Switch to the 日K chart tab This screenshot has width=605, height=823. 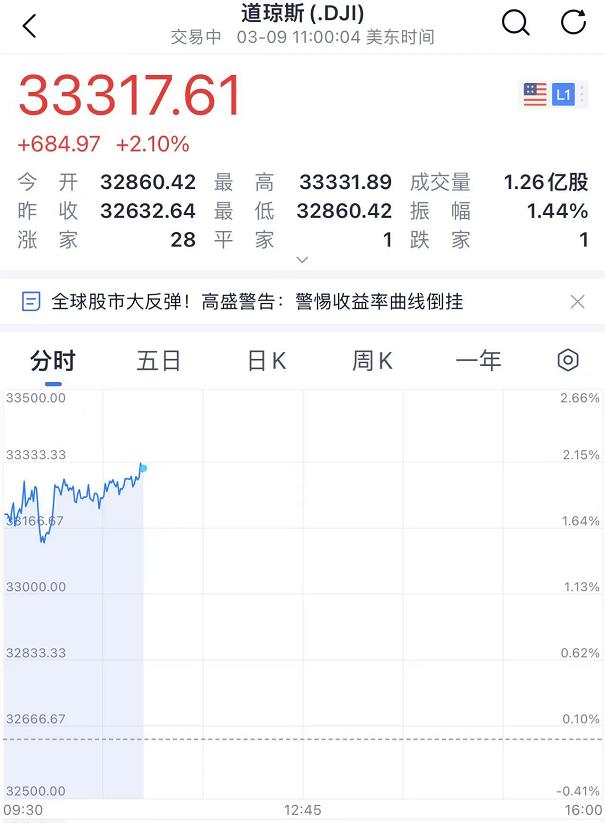(266, 361)
